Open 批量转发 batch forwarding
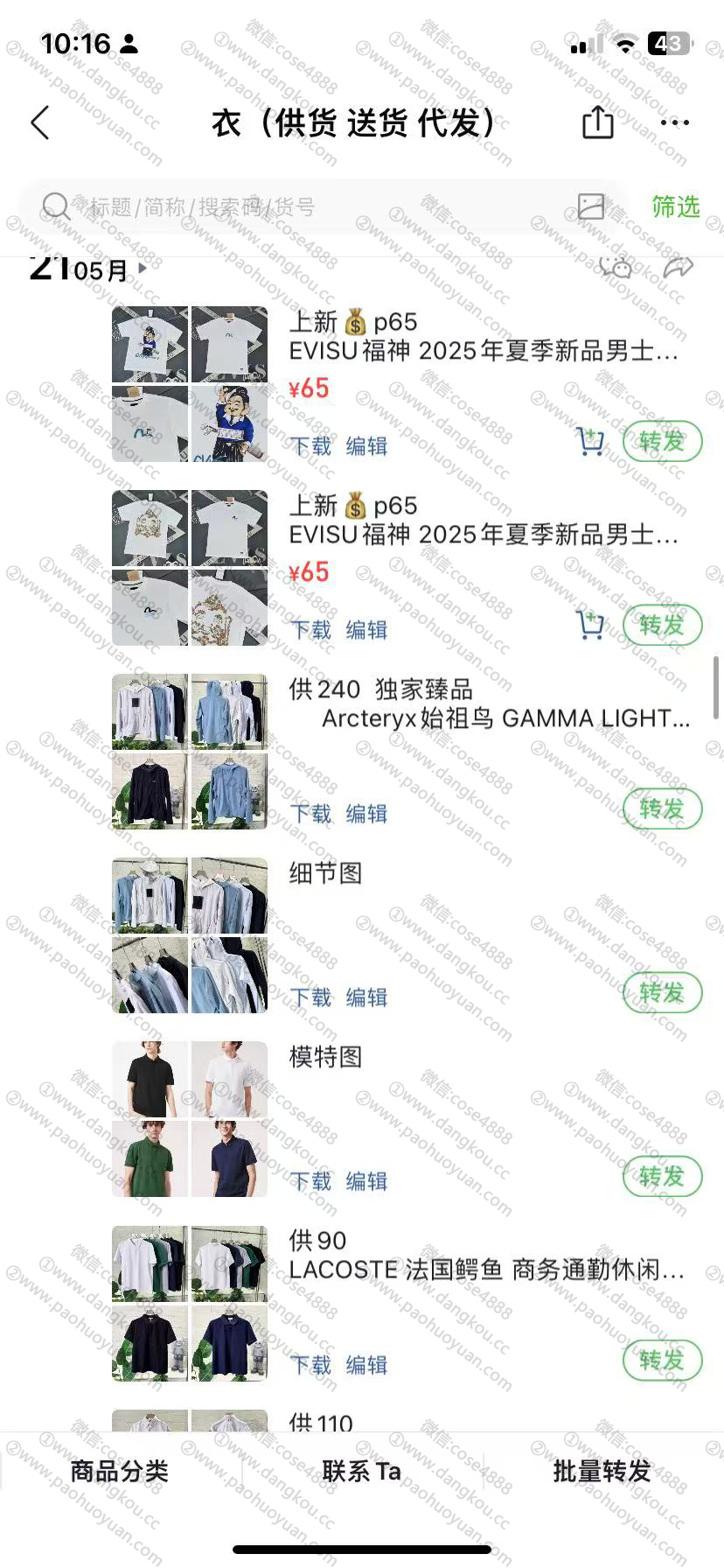Screen dimensions: 724x1568 [x=602, y=1472]
